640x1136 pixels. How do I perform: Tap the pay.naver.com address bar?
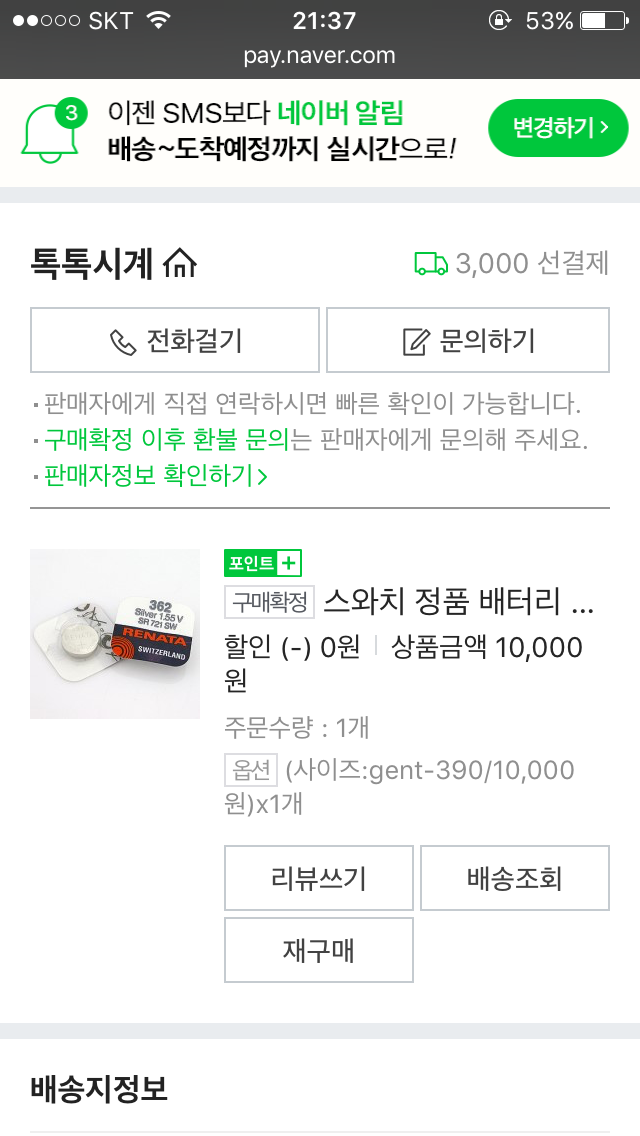pos(320,56)
